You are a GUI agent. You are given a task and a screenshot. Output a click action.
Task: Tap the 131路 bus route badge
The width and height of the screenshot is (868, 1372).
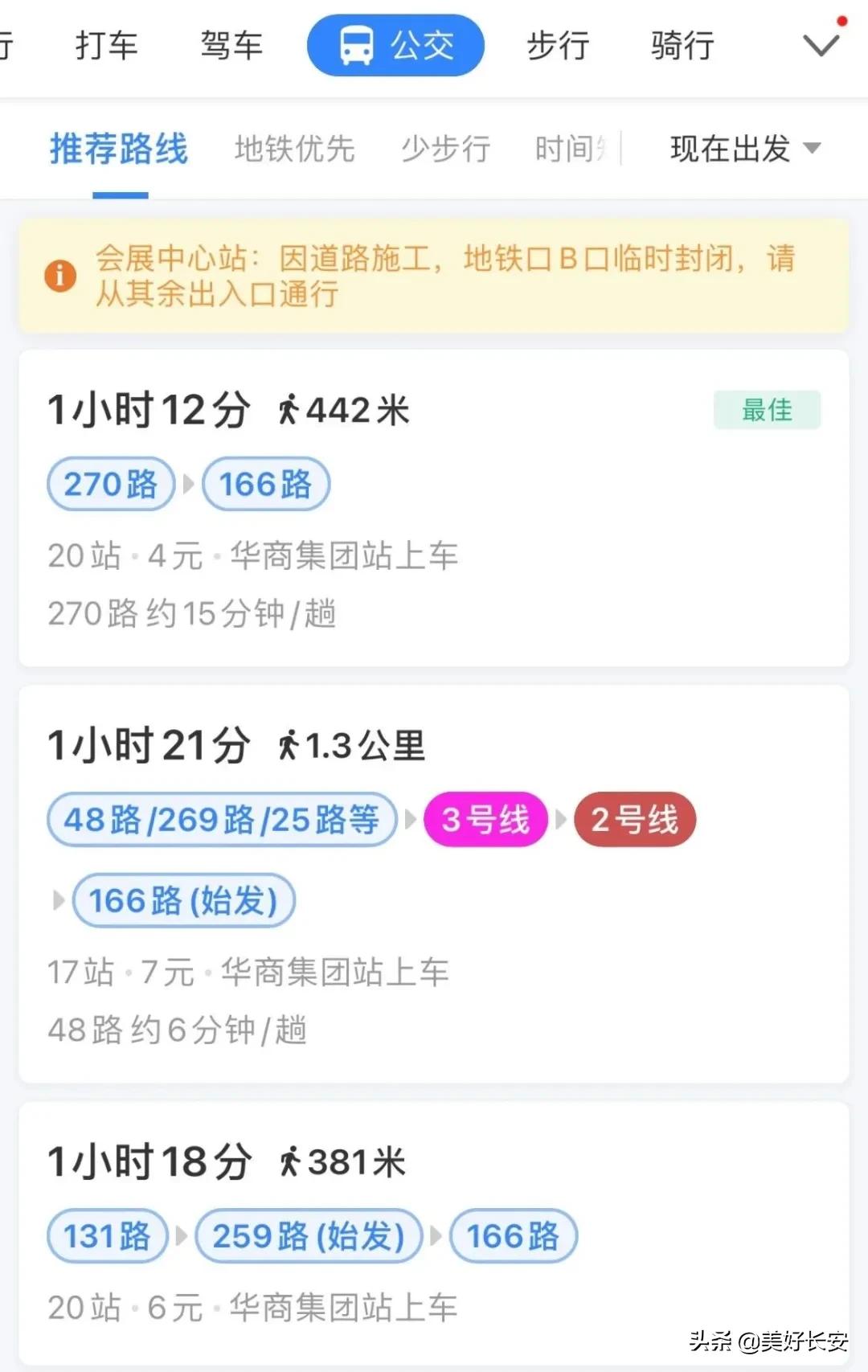[x=107, y=1235]
